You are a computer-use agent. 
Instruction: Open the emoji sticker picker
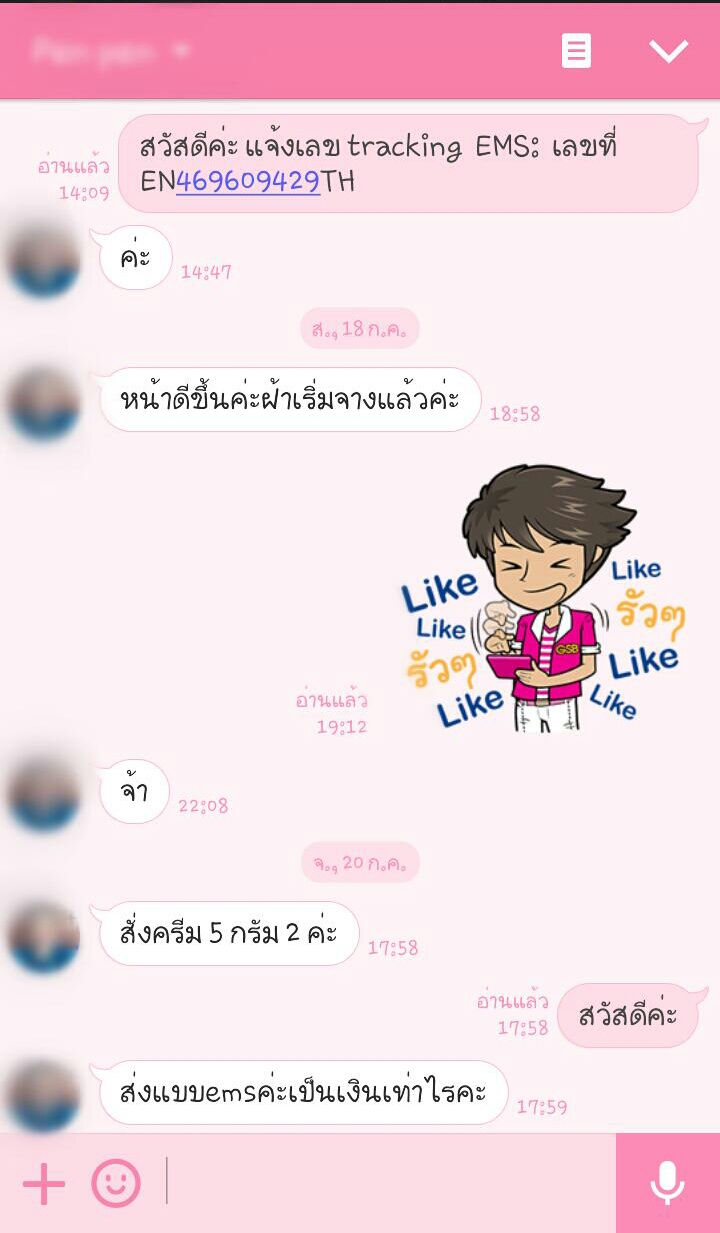116,1184
